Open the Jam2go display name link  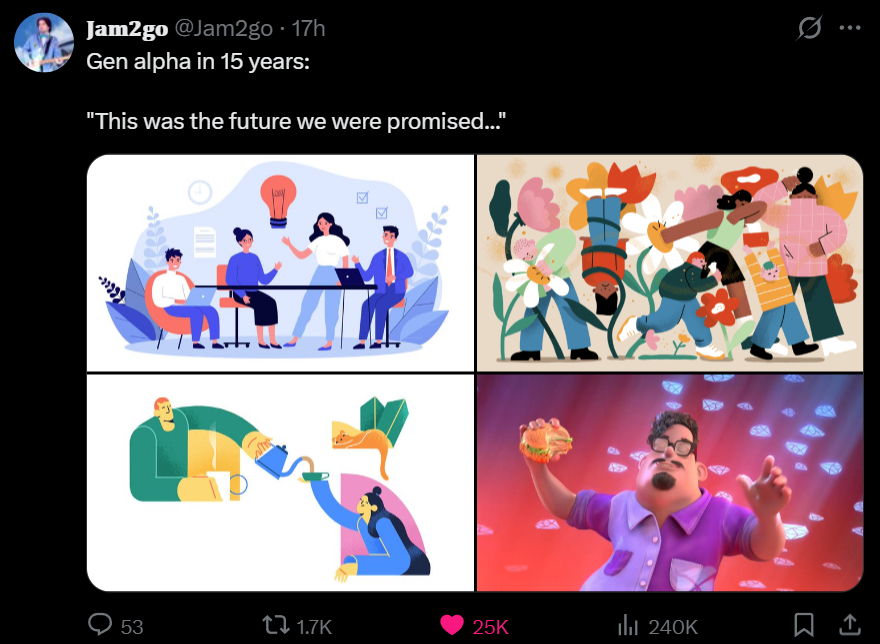(x=127, y=29)
